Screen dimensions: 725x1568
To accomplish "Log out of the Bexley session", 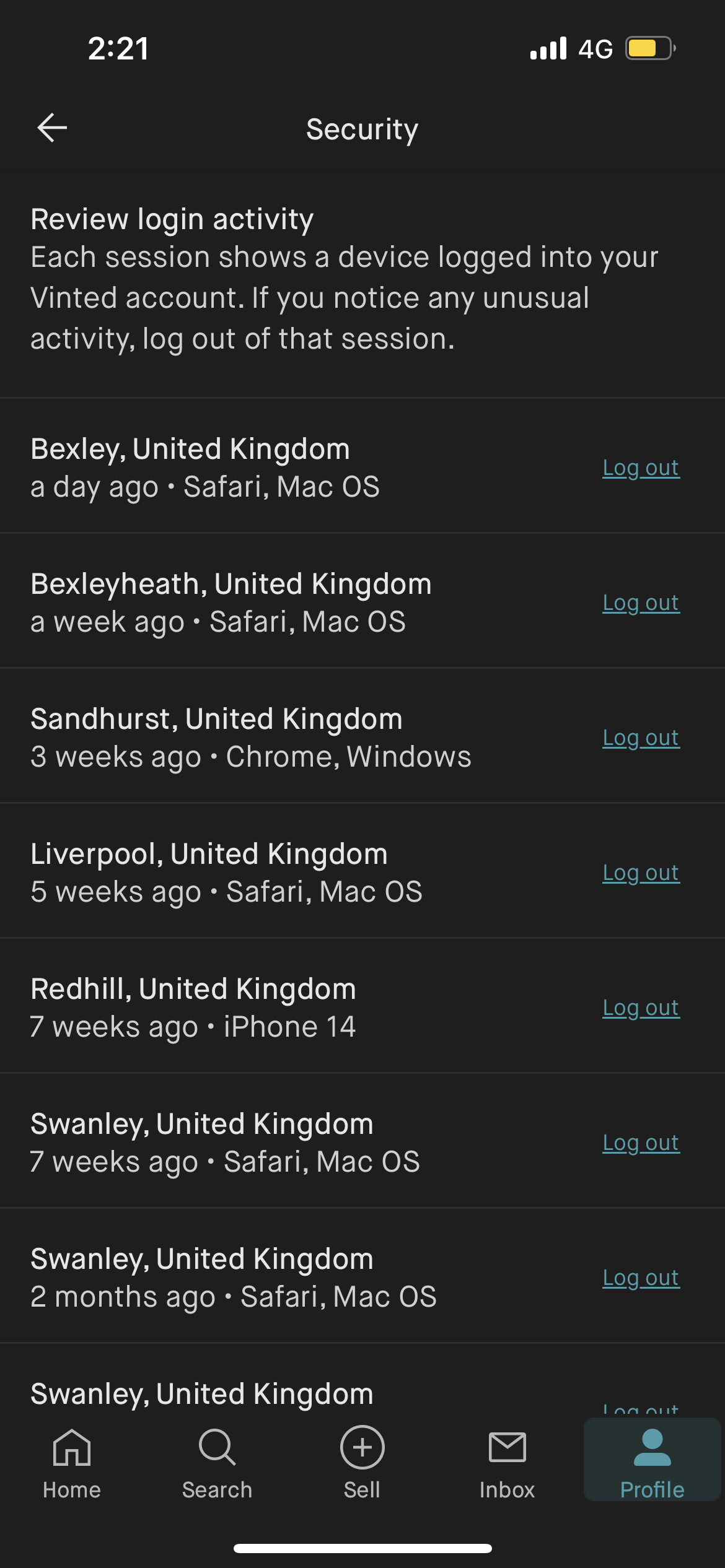I will point(641,468).
